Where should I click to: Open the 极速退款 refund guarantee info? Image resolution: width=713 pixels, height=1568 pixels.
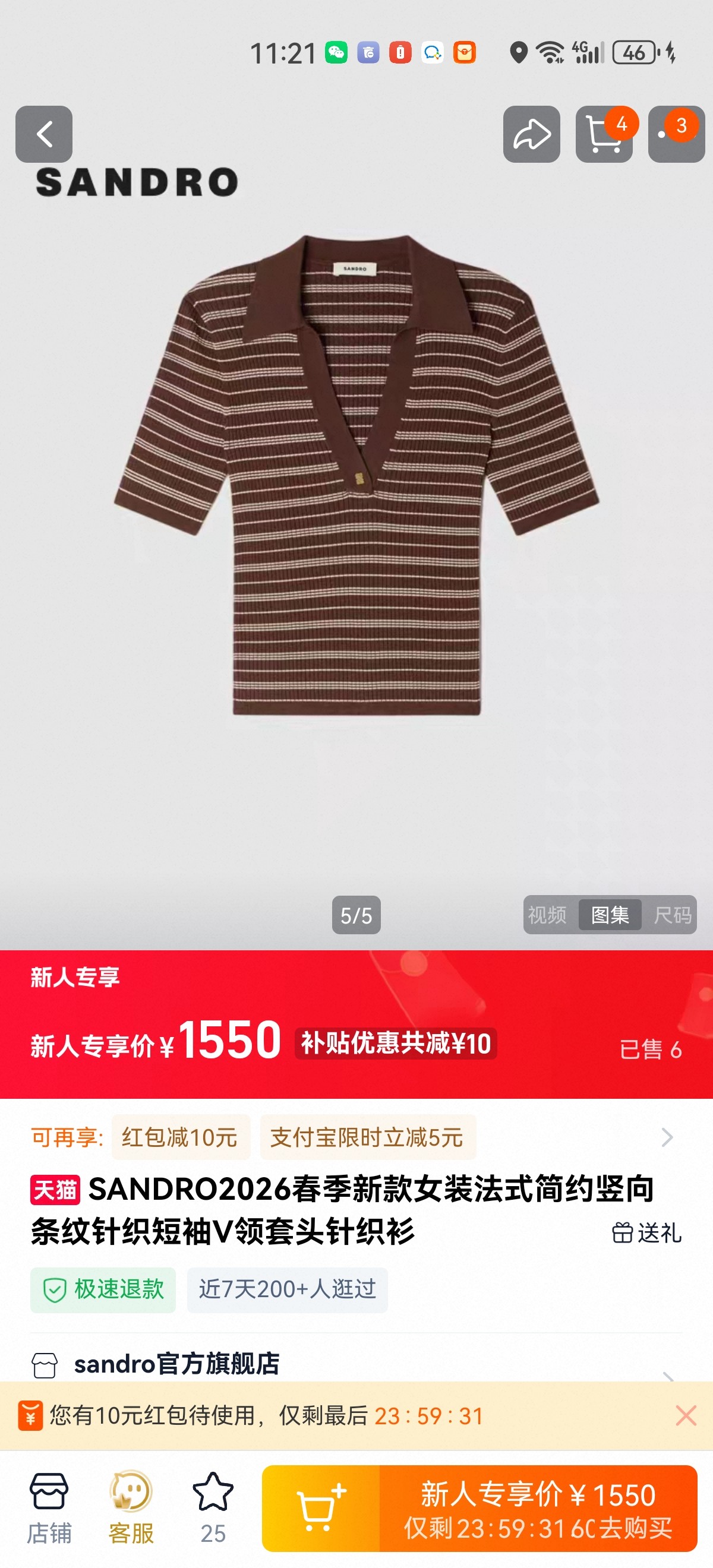tap(103, 1289)
